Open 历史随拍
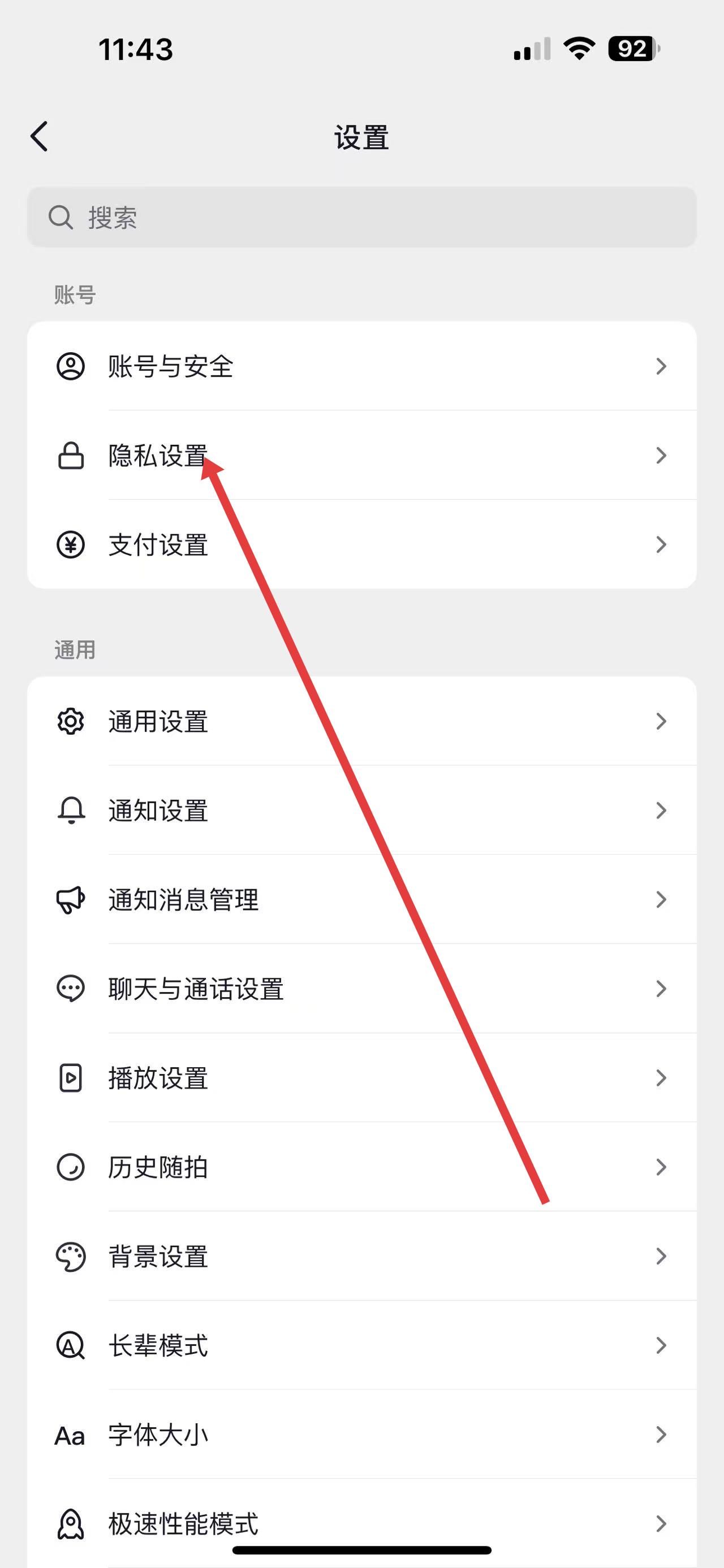This screenshot has width=724, height=1568. 361,1167
